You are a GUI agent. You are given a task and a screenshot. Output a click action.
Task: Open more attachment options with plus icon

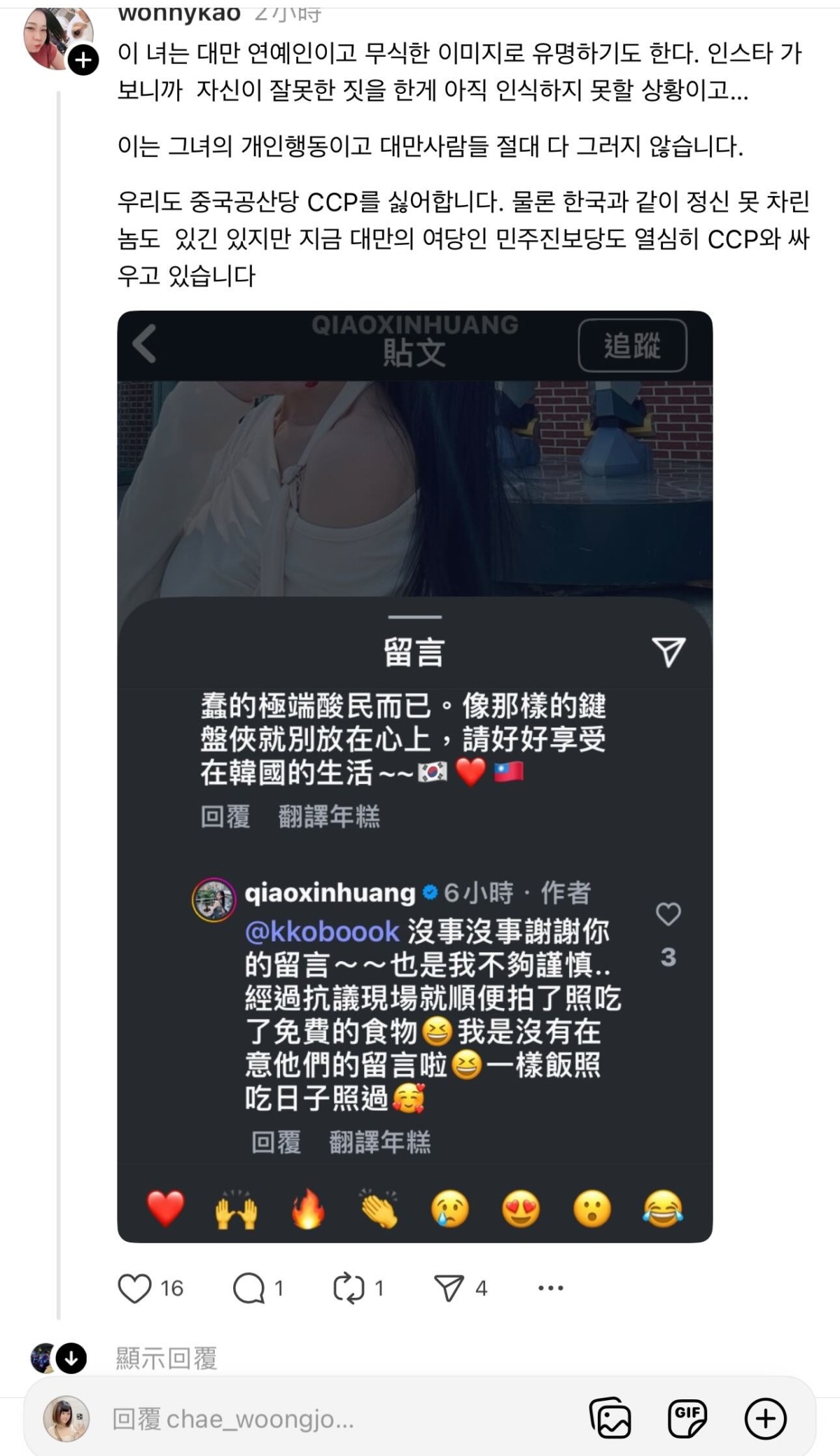tap(765, 1419)
